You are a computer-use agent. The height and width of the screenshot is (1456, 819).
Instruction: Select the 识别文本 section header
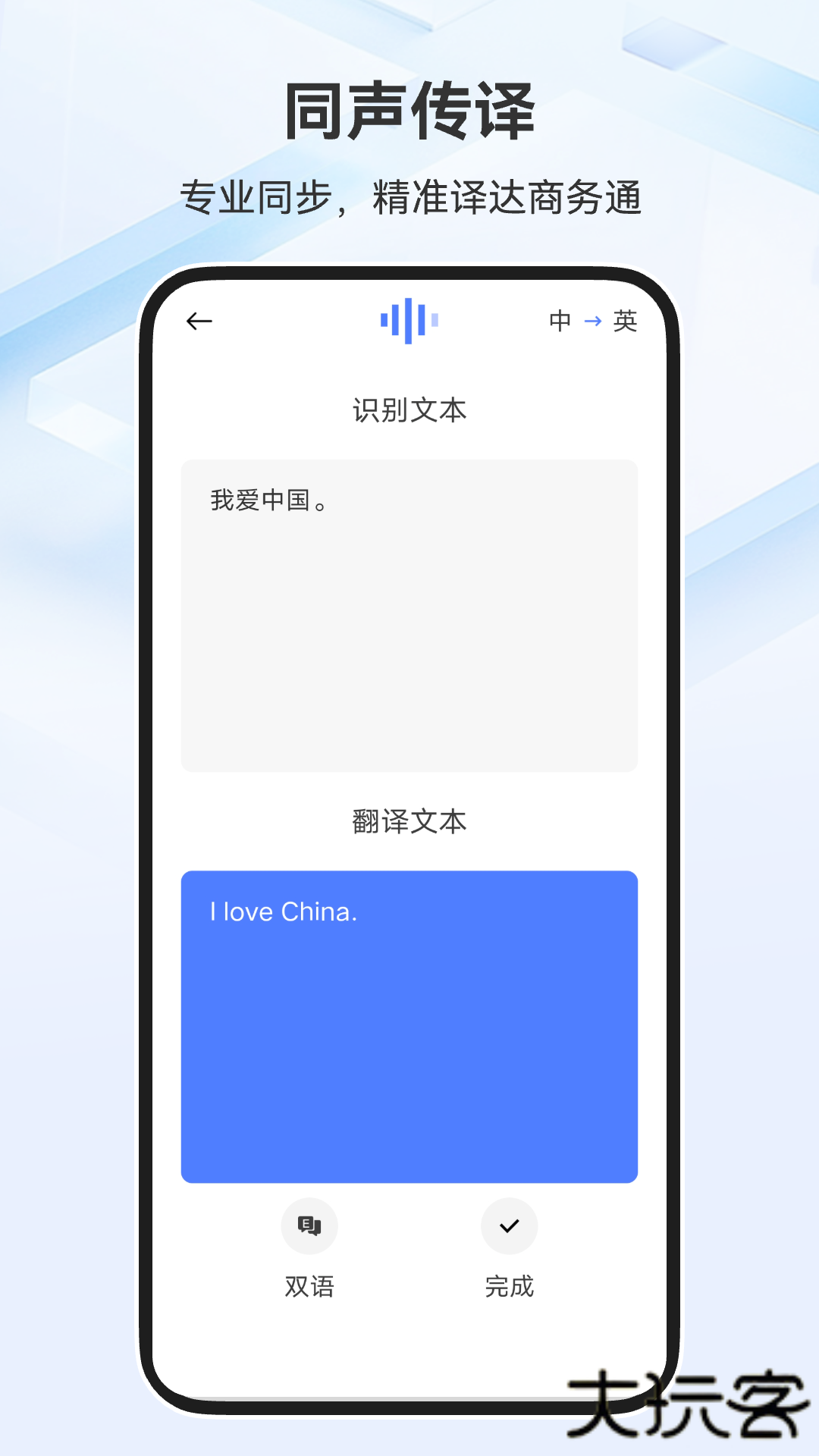pyautogui.click(x=409, y=410)
